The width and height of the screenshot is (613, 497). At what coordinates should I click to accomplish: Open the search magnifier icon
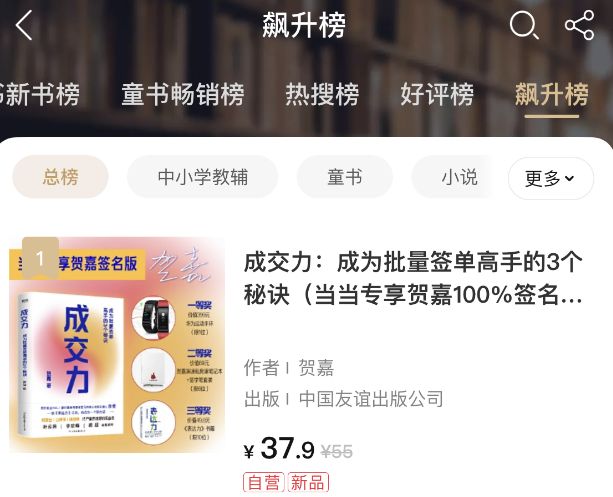[523, 25]
